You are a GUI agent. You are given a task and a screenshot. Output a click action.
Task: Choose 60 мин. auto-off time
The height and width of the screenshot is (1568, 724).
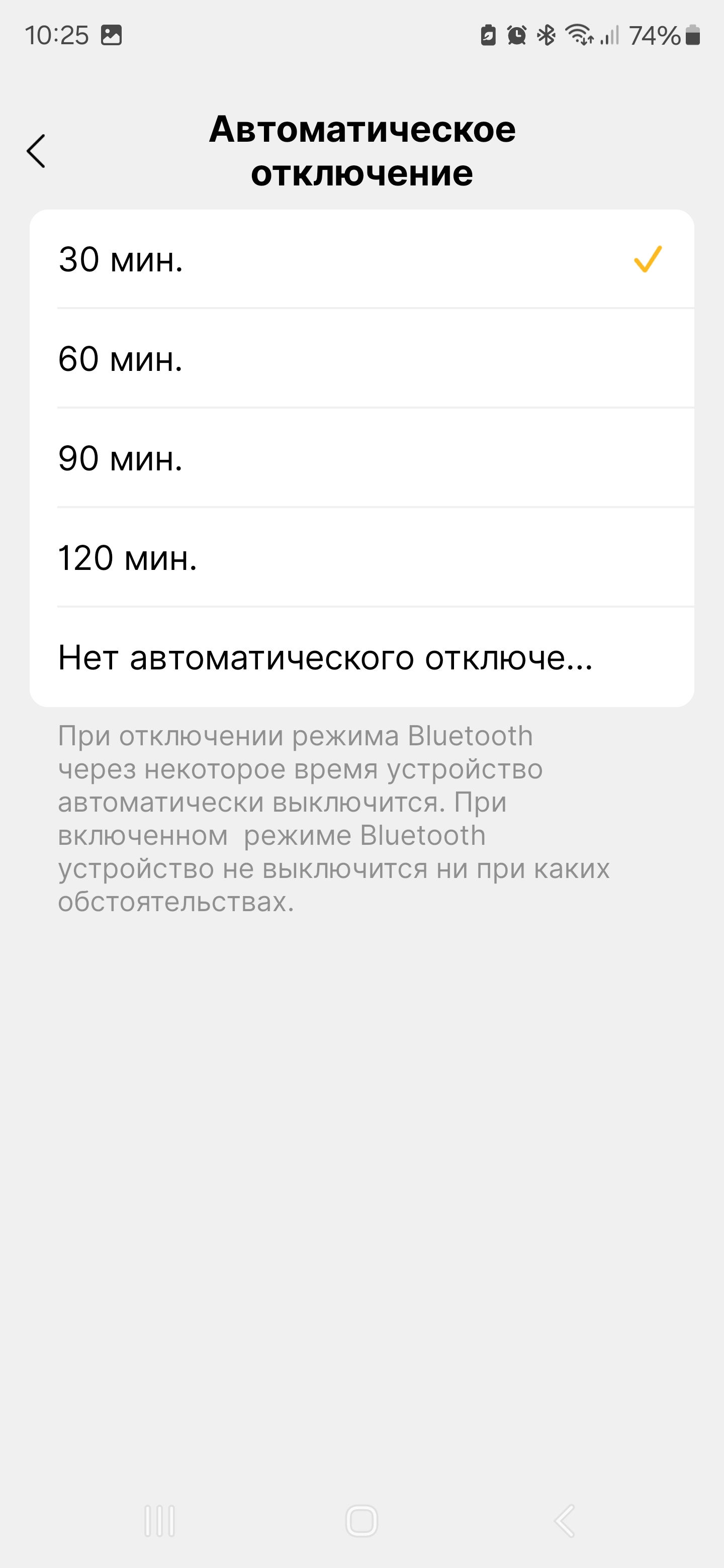[361, 358]
